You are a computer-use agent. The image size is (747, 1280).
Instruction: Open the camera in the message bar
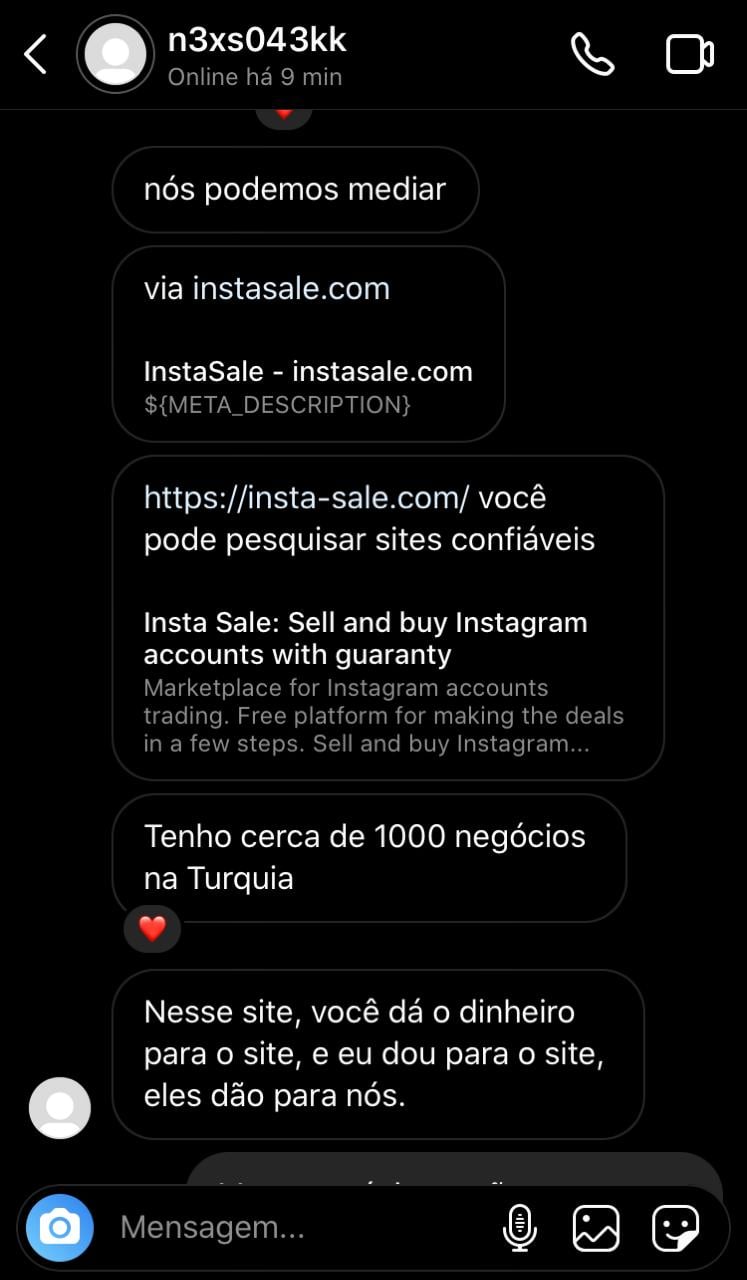60,1227
